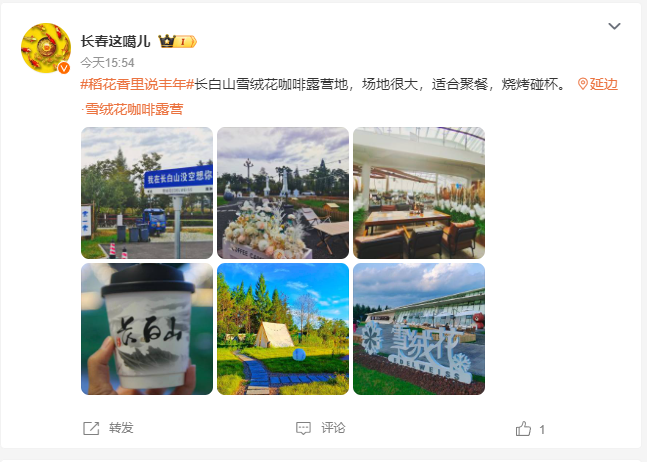Open 评论 to comment on post
Image resolution: width=647 pixels, height=462 pixels.
(x=321, y=428)
